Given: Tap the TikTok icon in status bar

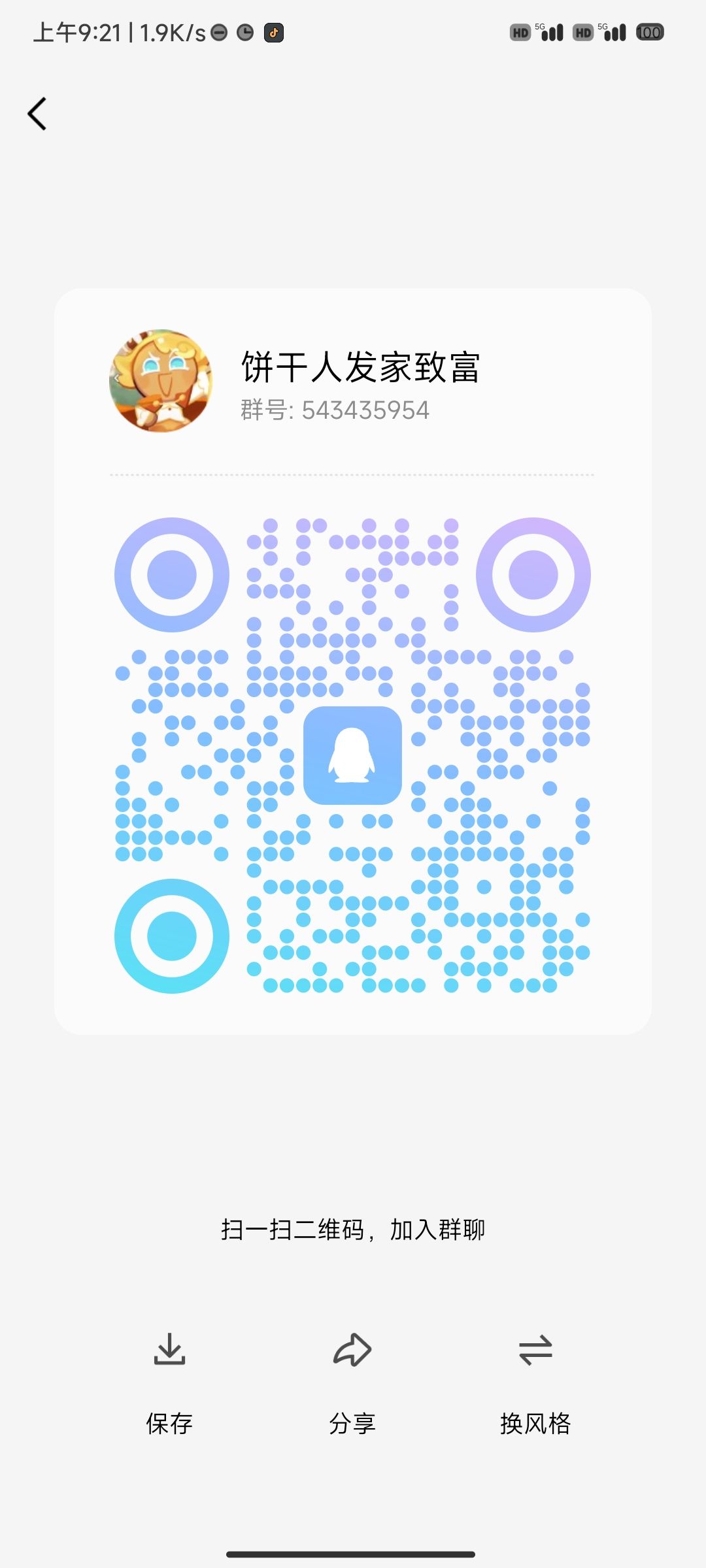Looking at the screenshot, I should [273, 31].
